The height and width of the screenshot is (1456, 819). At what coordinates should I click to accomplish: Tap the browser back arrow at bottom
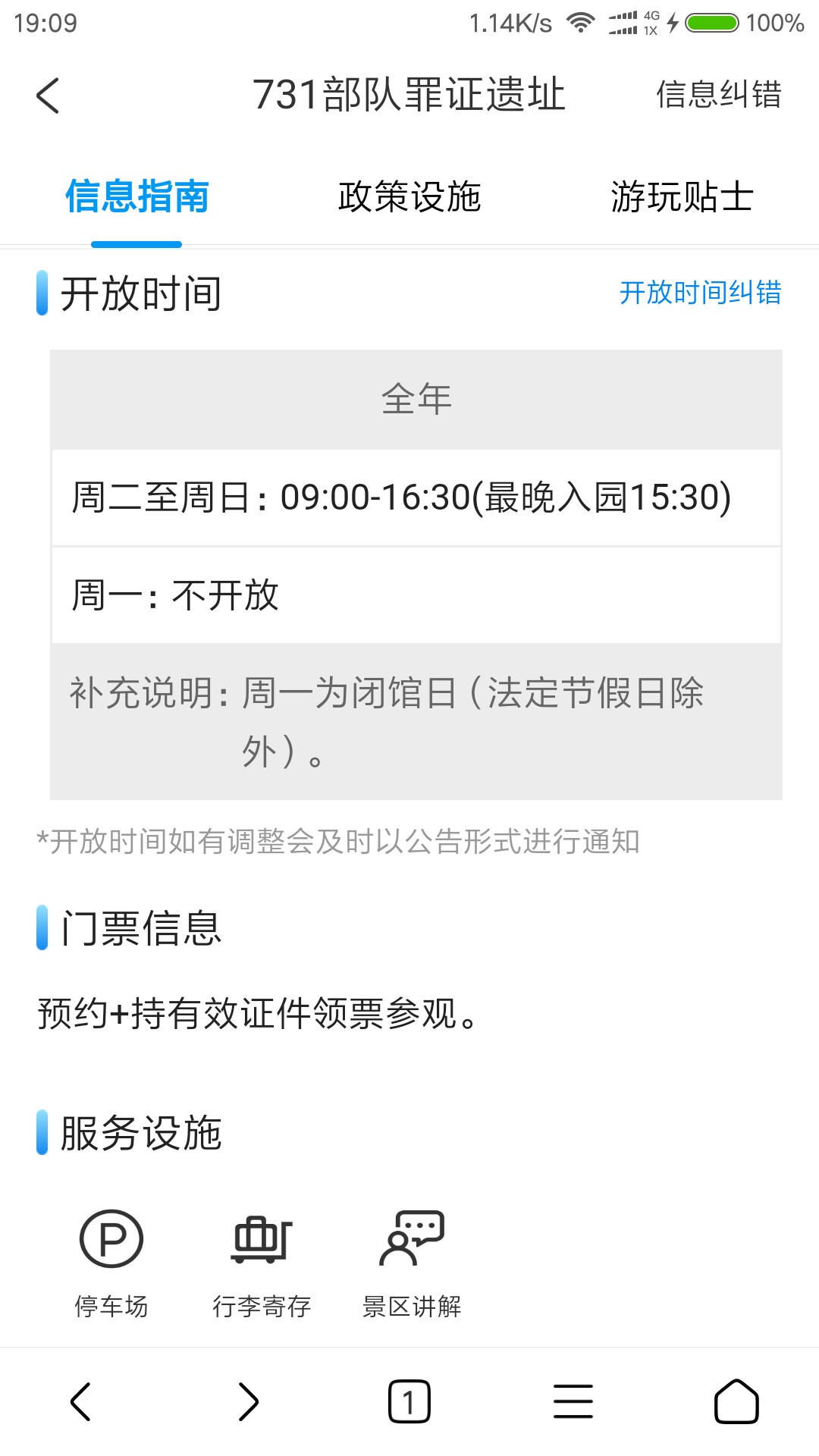tap(81, 1401)
